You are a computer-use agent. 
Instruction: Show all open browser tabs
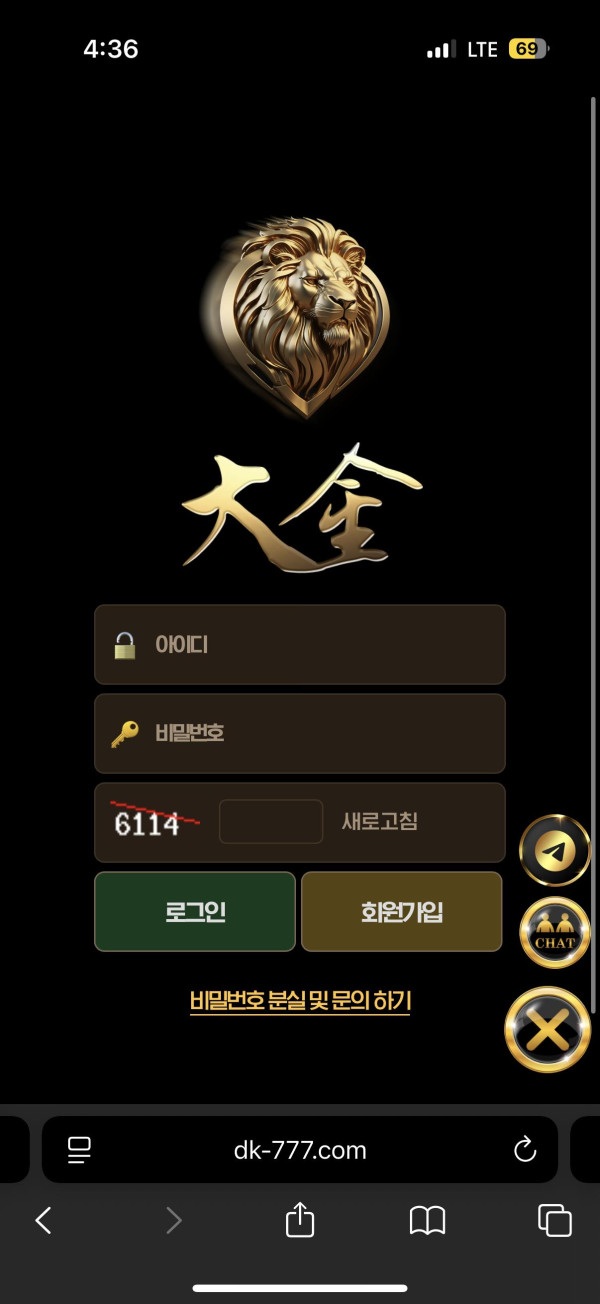pos(555,1220)
